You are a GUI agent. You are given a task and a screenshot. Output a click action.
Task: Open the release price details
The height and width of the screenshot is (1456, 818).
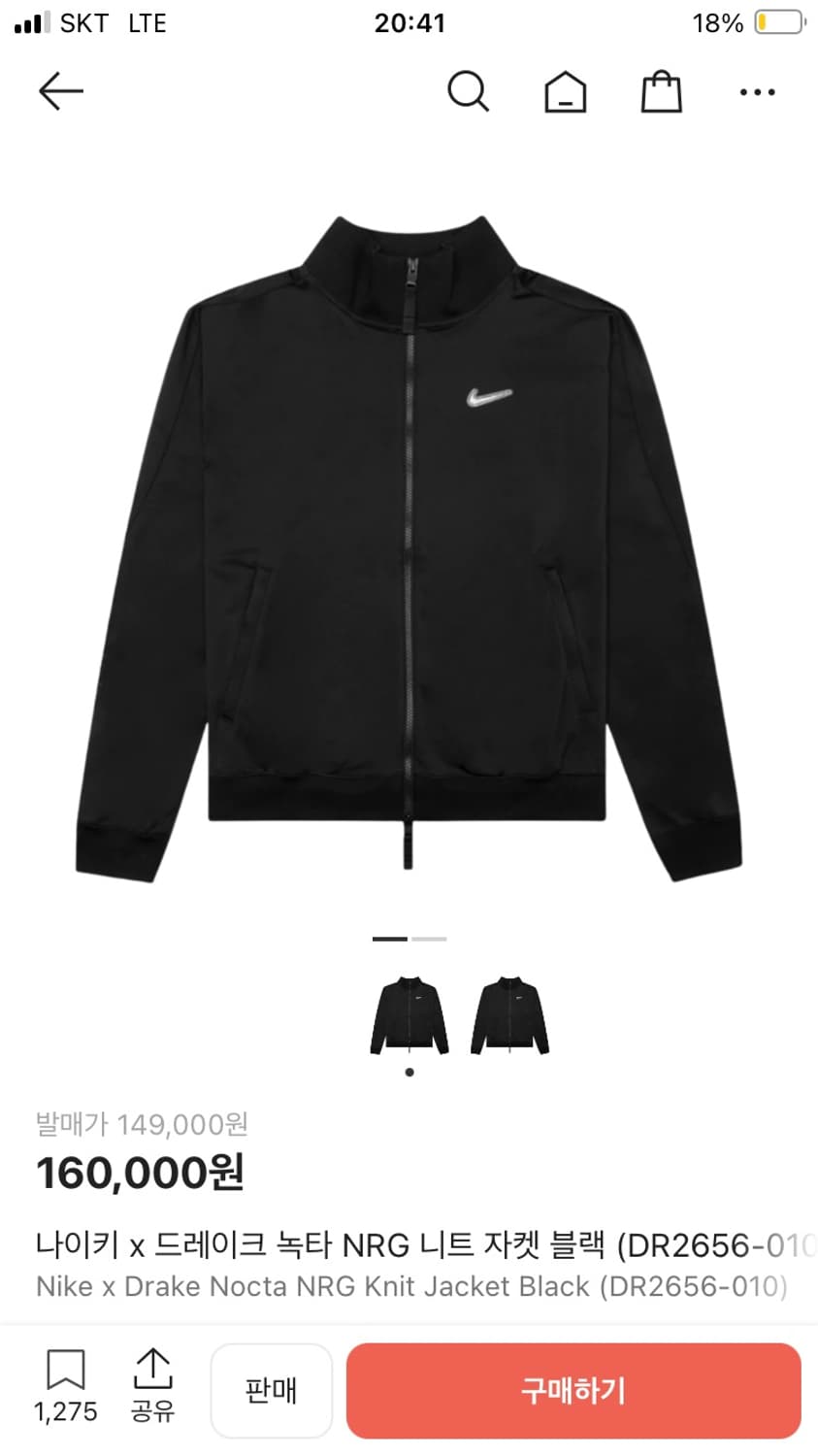pyautogui.click(x=141, y=1124)
